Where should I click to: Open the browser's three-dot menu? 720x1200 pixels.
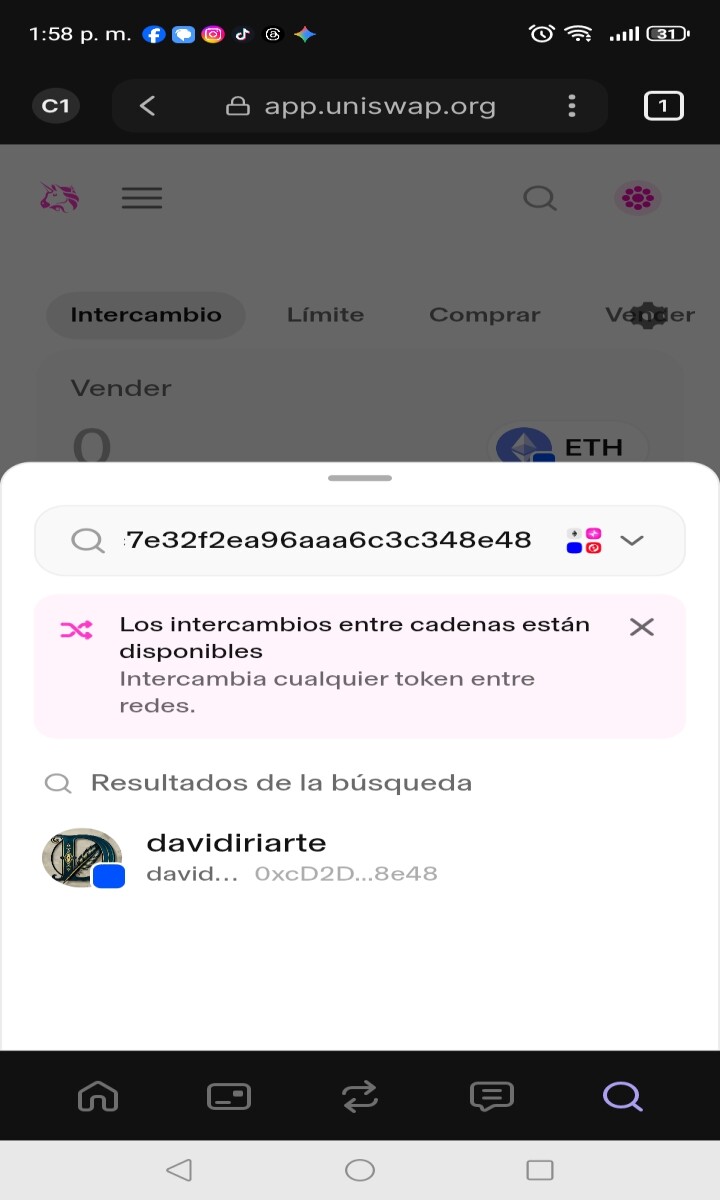tap(572, 106)
